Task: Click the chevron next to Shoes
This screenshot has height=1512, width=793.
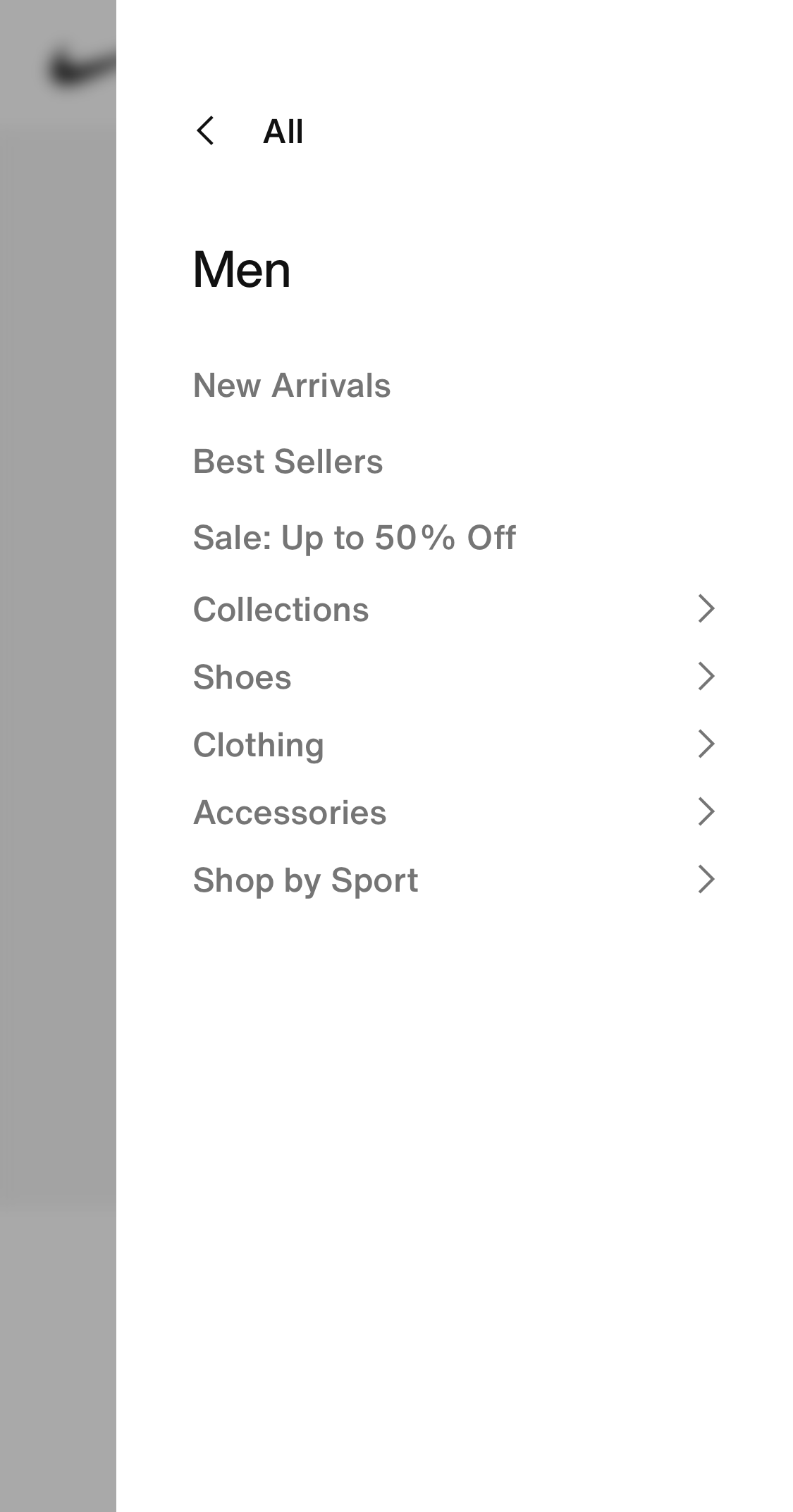Action: coord(706,675)
